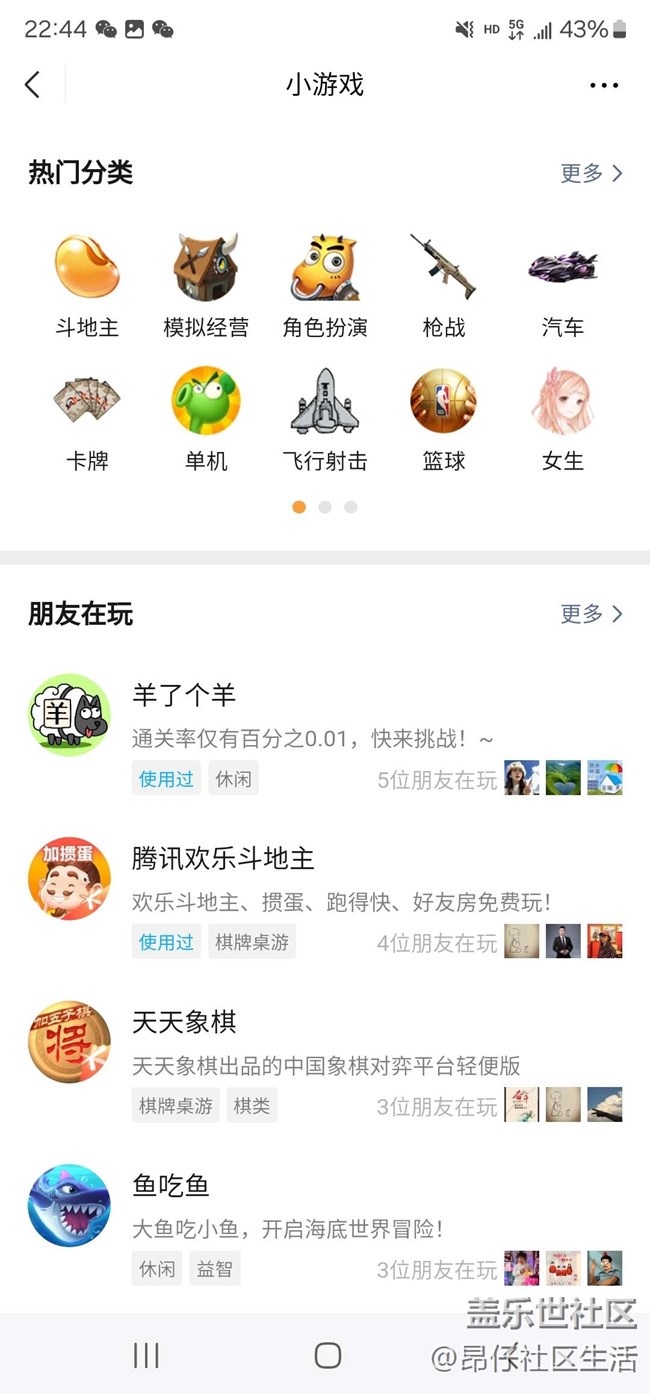Tap the system home button
Viewport: 650px width, 1394px height.
[328, 1355]
